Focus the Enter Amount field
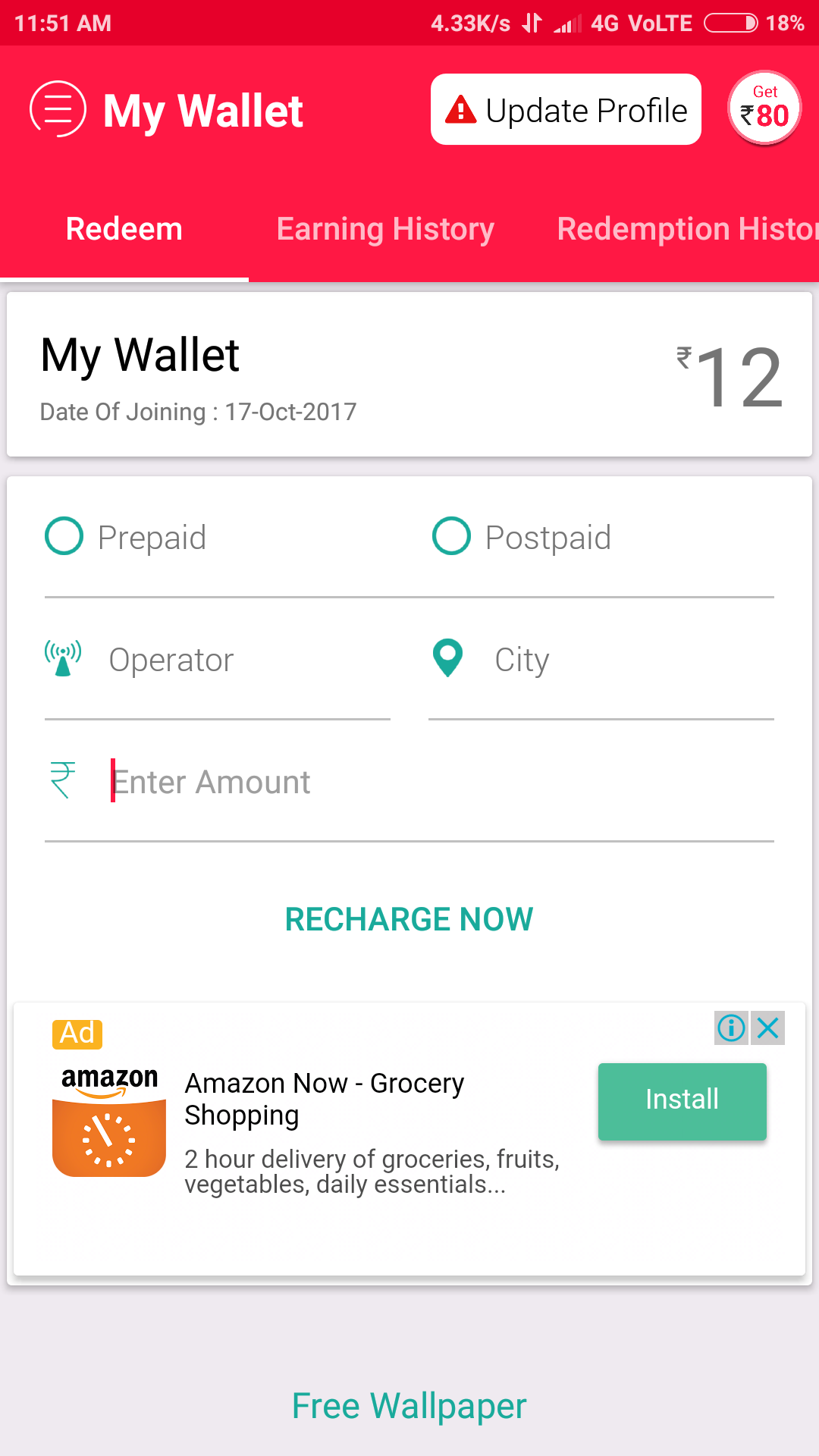The image size is (819, 1456). coord(409,782)
